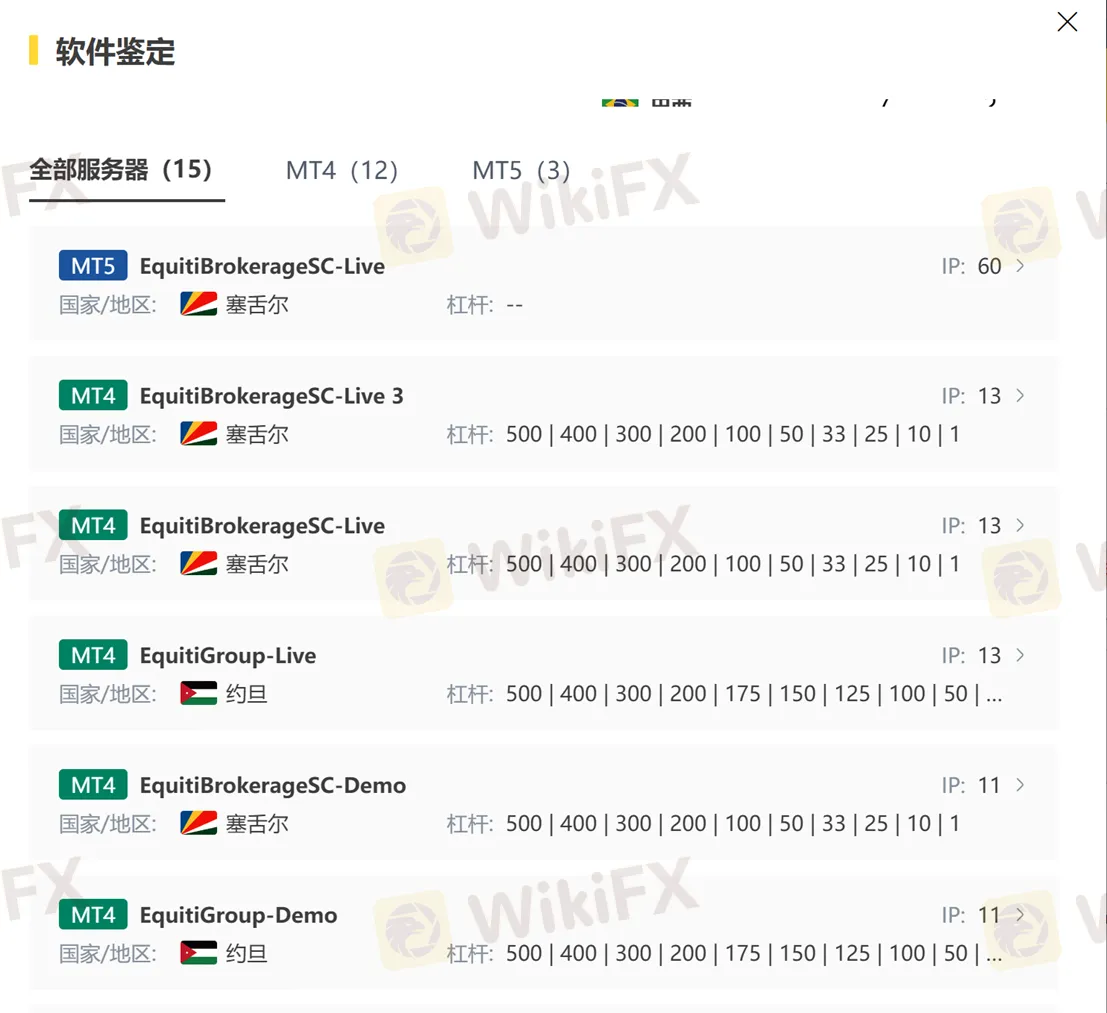
Task: Close the 软件鉴定 dialog
Action: click(1067, 22)
